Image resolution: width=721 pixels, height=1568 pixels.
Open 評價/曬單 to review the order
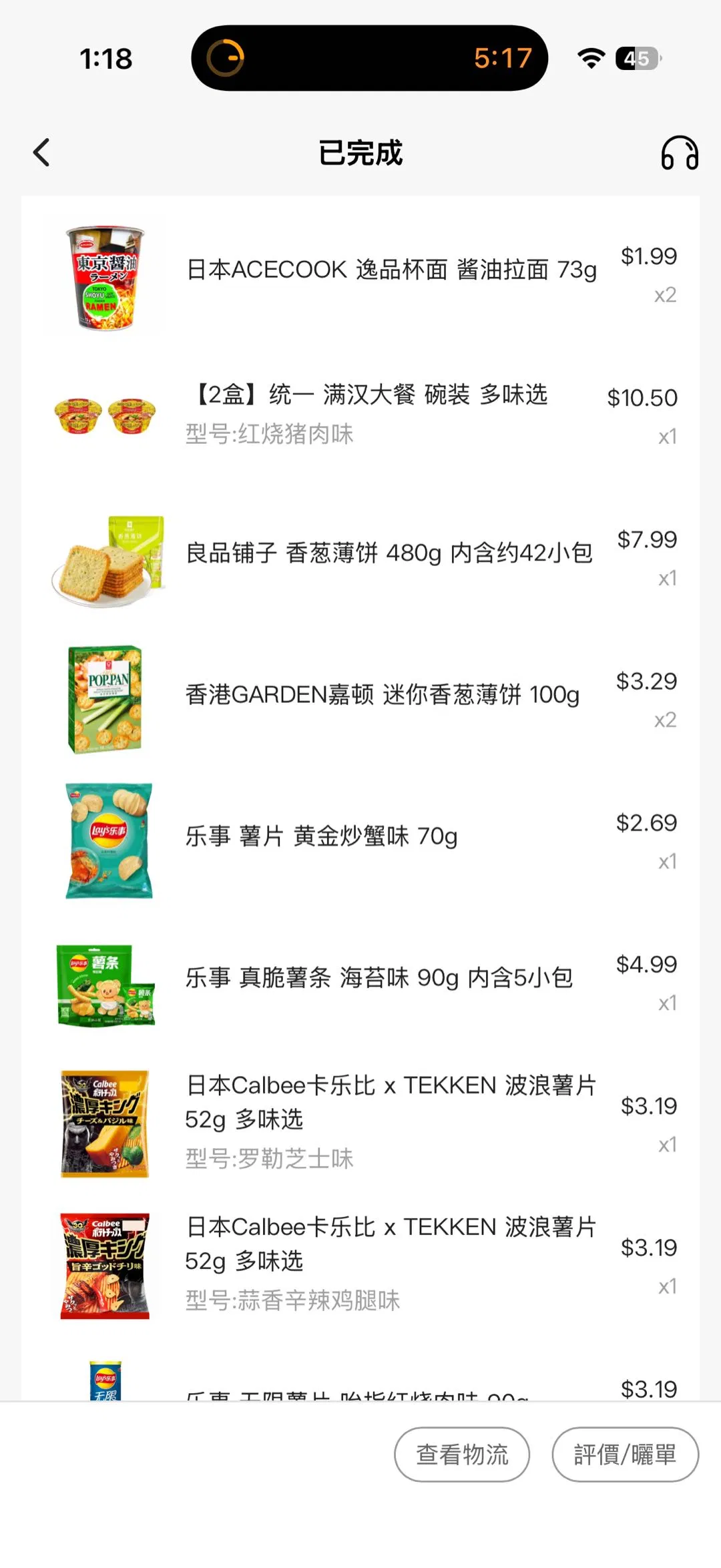(625, 1454)
